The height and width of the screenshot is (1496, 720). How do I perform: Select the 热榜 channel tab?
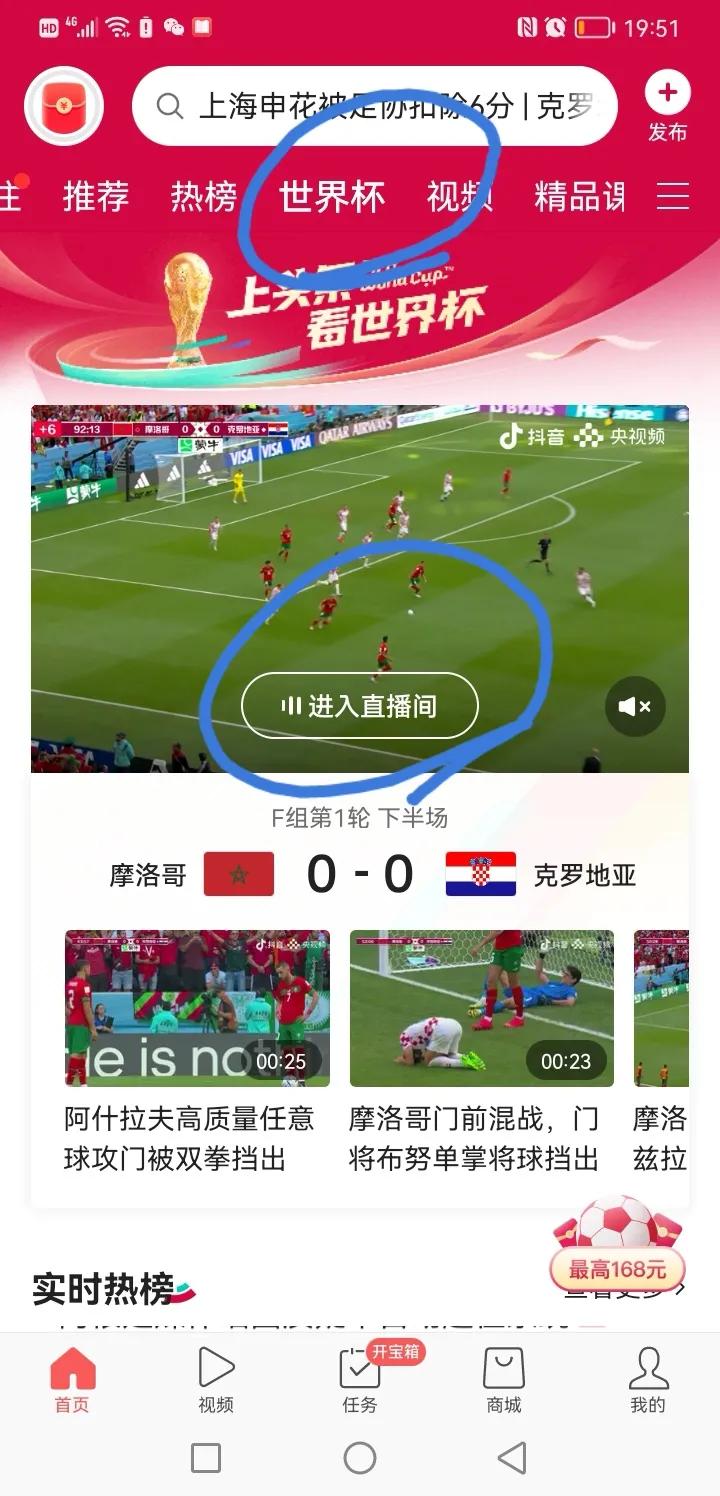click(x=202, y=197)
